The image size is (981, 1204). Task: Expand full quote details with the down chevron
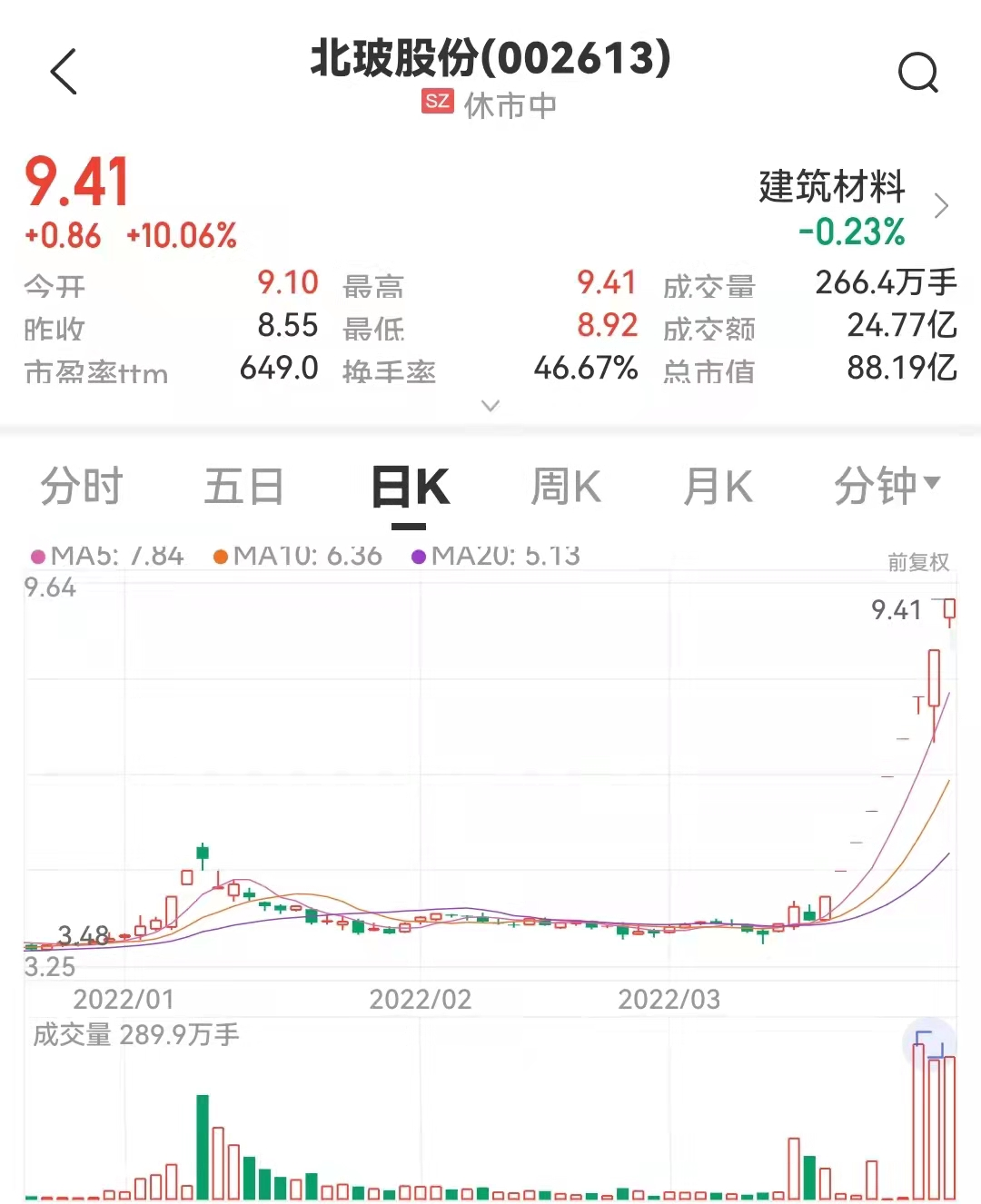pyautogui.click(x=490, y=406)
